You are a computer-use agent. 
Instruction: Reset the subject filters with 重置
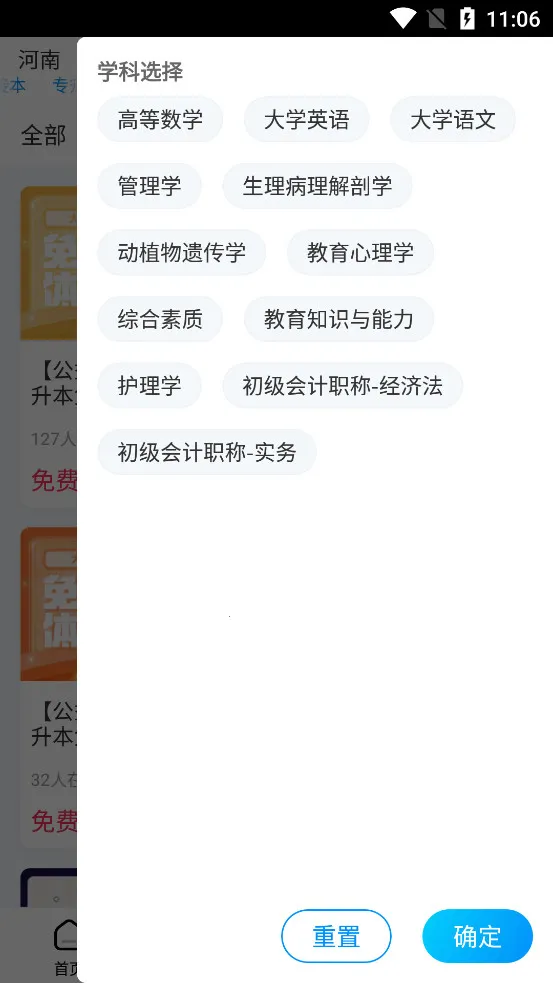coord(336,936)
